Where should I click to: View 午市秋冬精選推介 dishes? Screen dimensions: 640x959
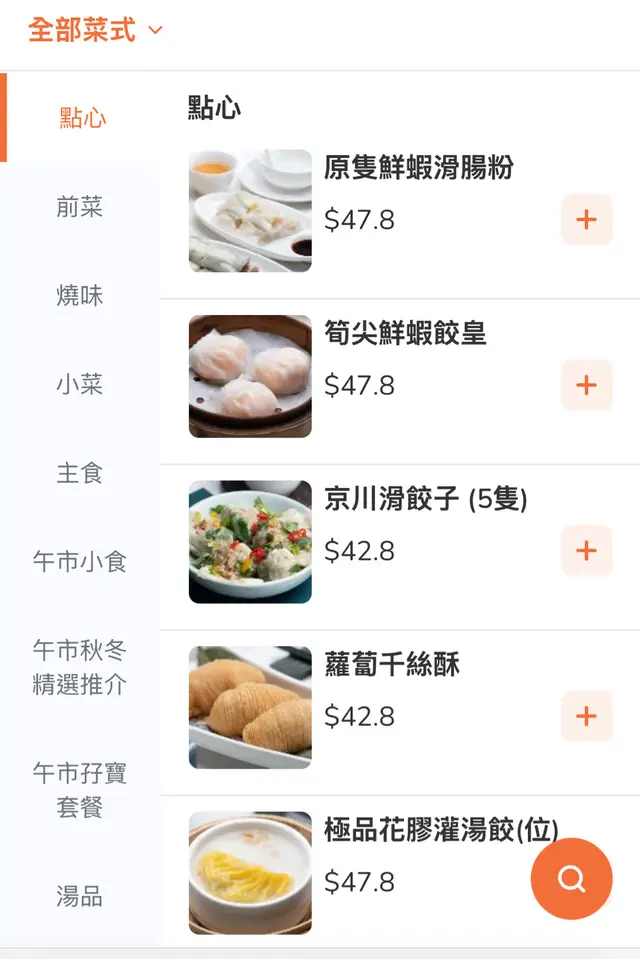80,668
